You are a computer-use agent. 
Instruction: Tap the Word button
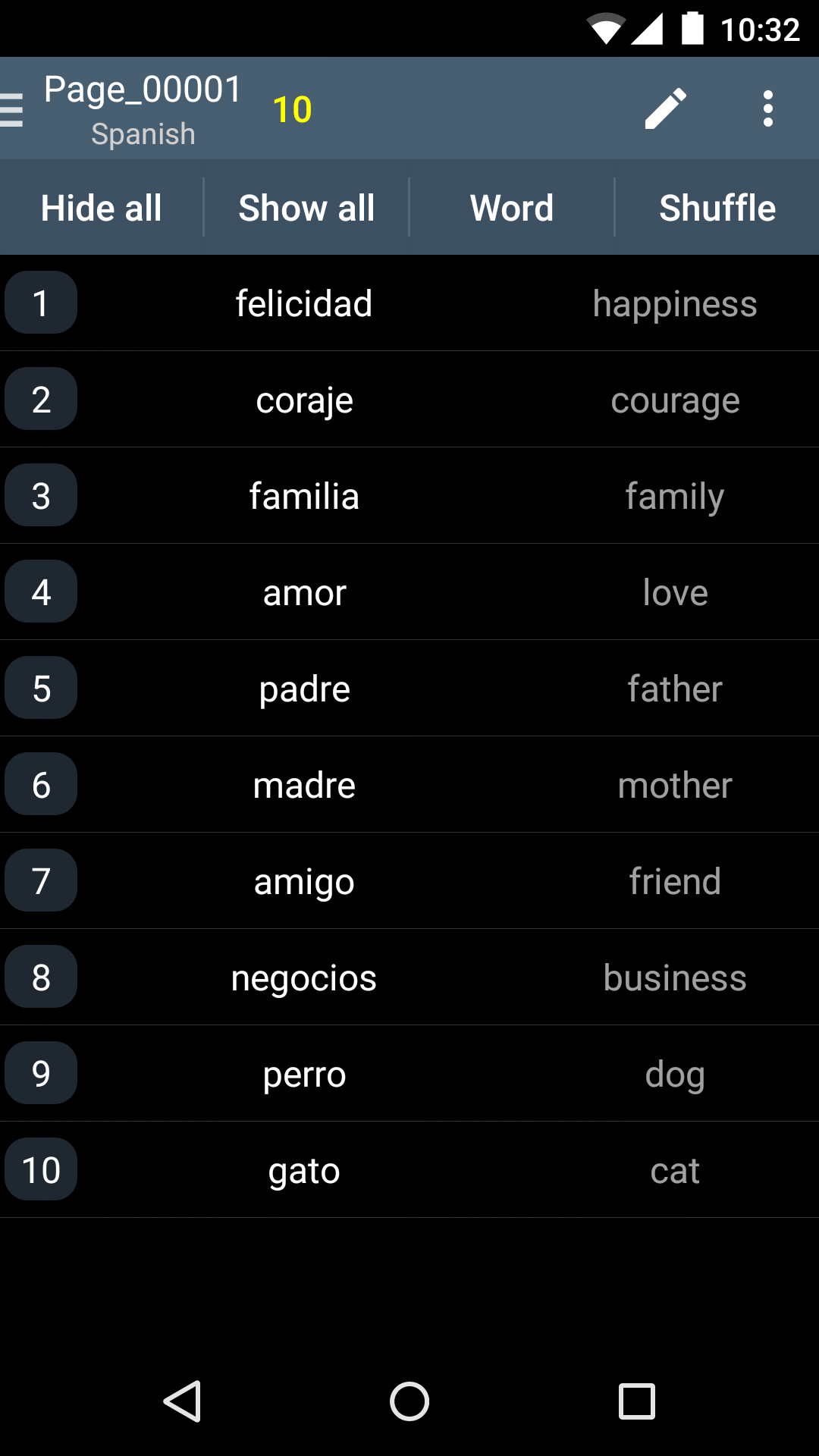click(512, 208)
